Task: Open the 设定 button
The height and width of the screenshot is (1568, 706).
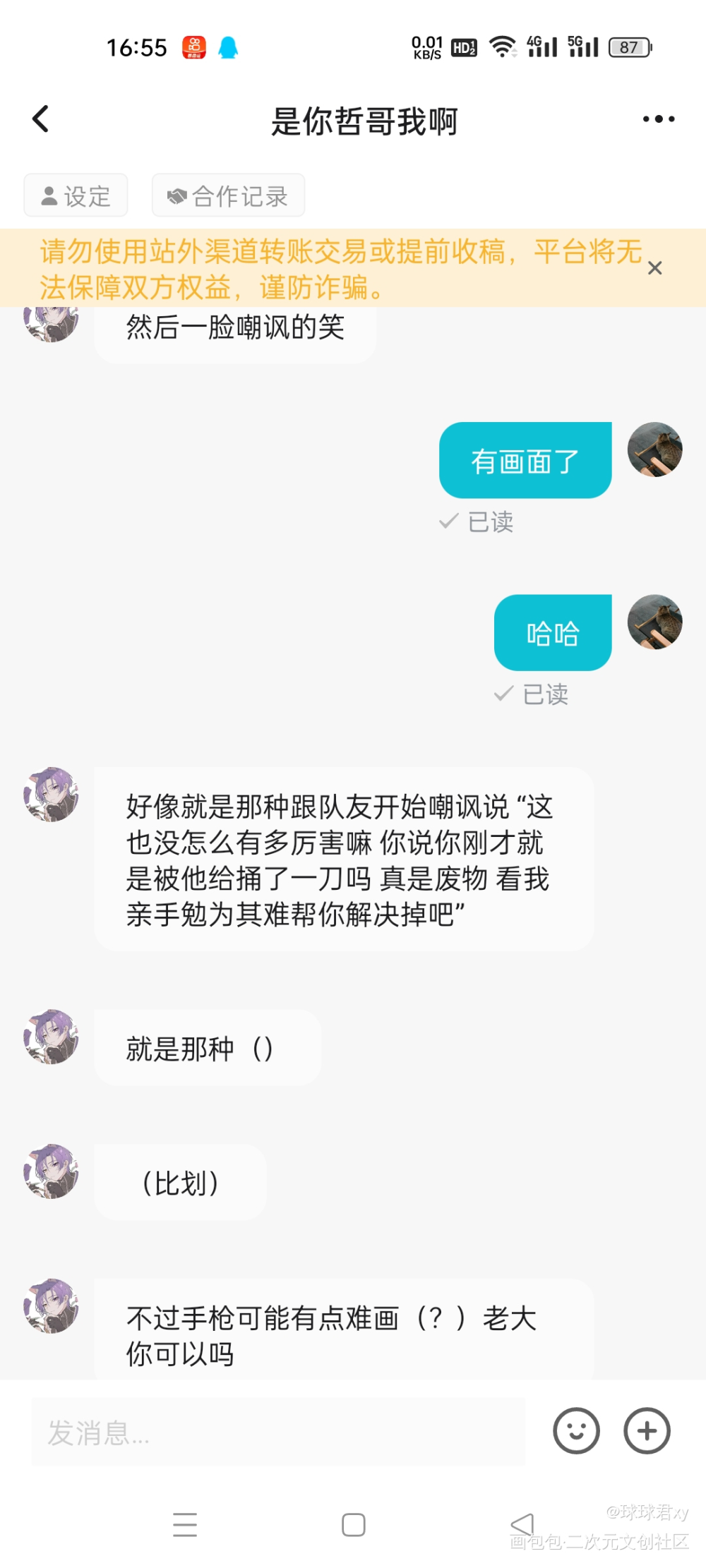Action: (76, 195)
